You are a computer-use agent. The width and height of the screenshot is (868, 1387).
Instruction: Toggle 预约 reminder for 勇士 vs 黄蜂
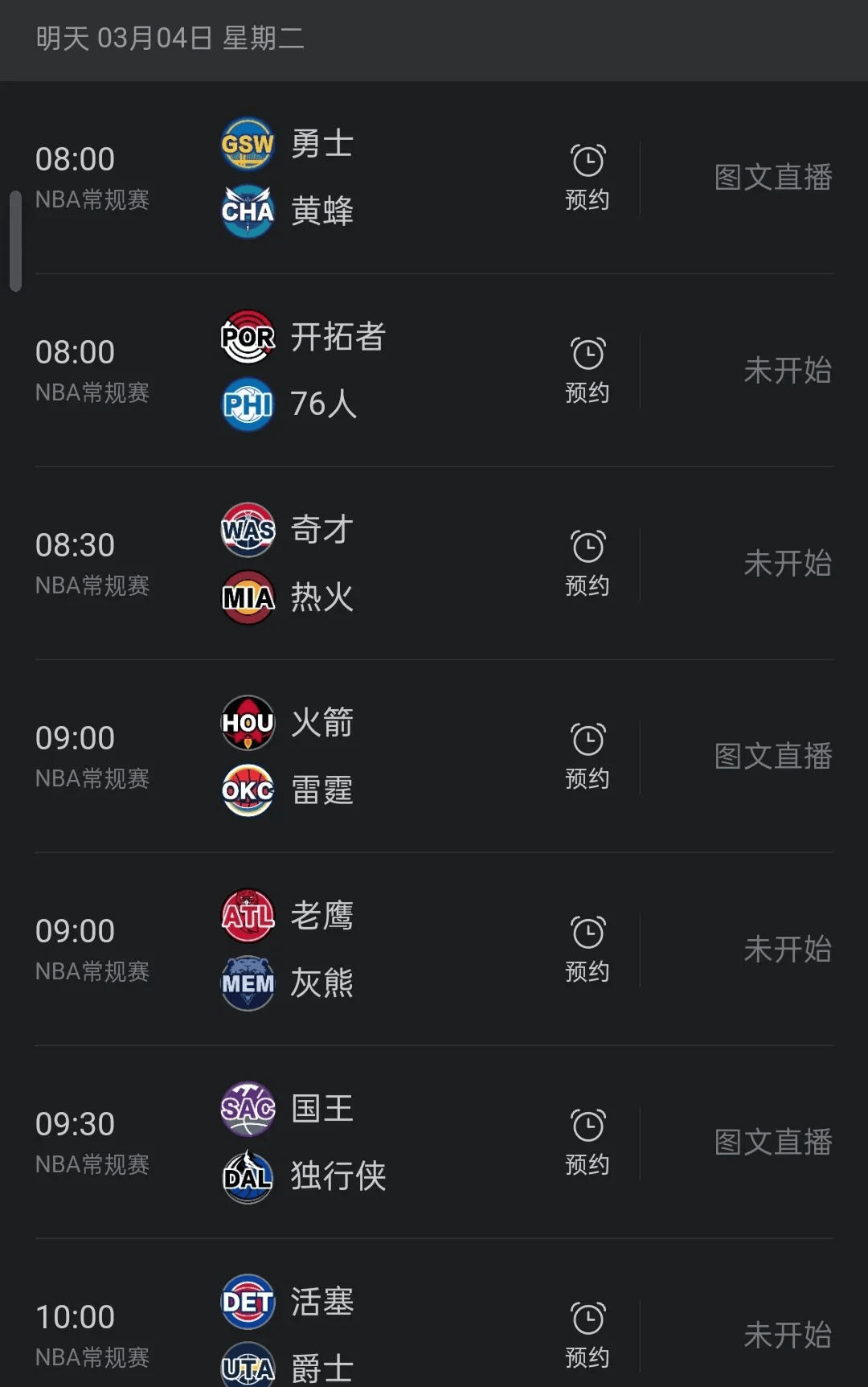(588, 175)
